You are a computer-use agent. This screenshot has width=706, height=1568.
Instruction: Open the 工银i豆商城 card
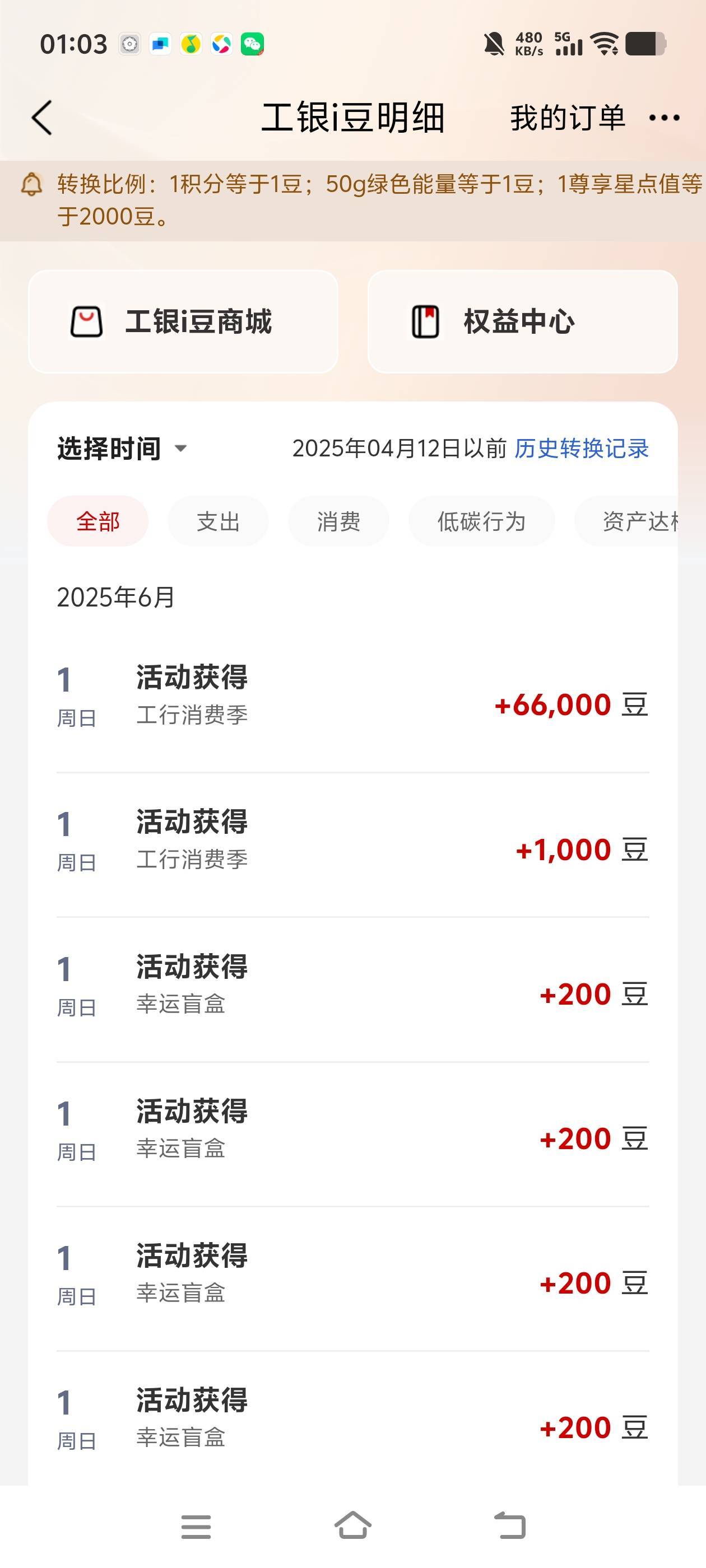[x=183, y=321]
